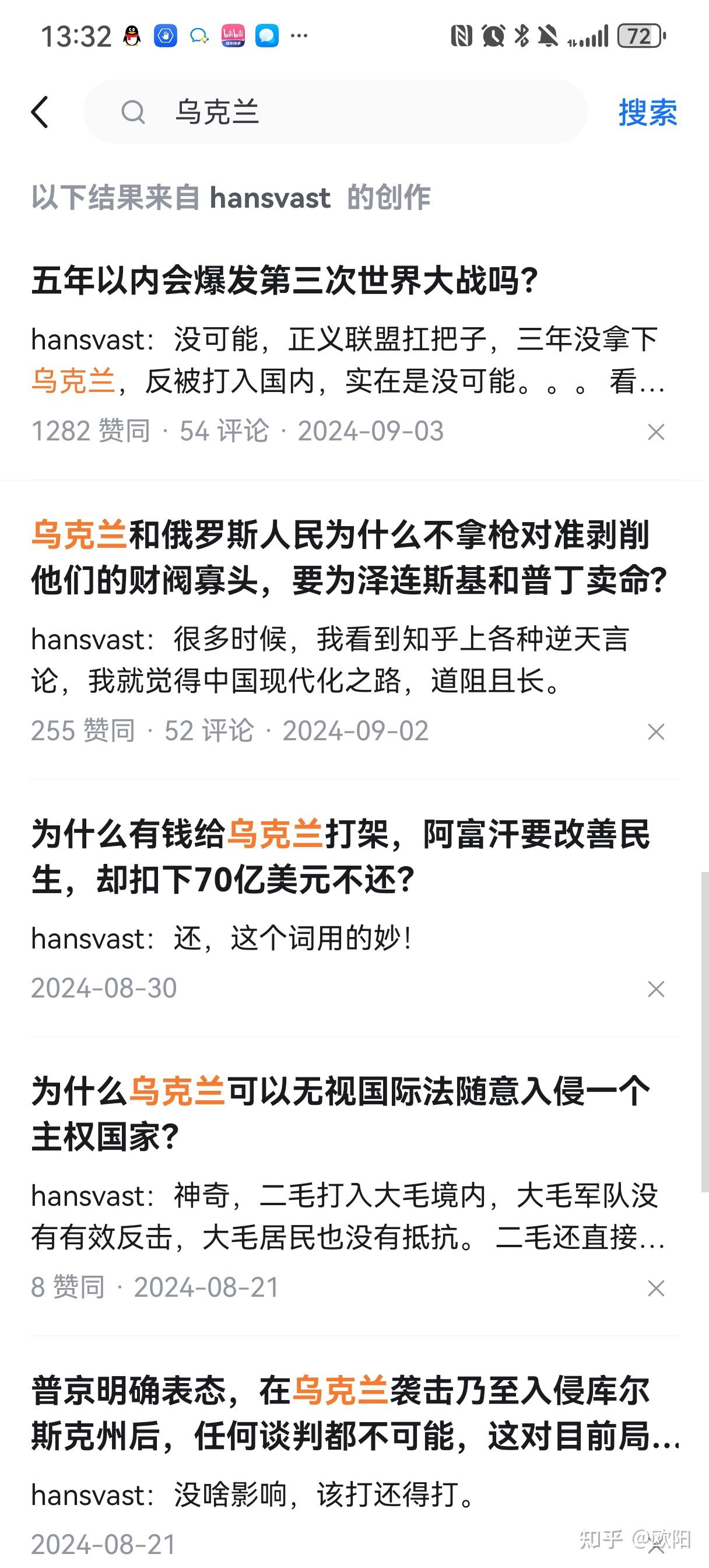Open the 第三次世界大战 question result

click(285, 281)
